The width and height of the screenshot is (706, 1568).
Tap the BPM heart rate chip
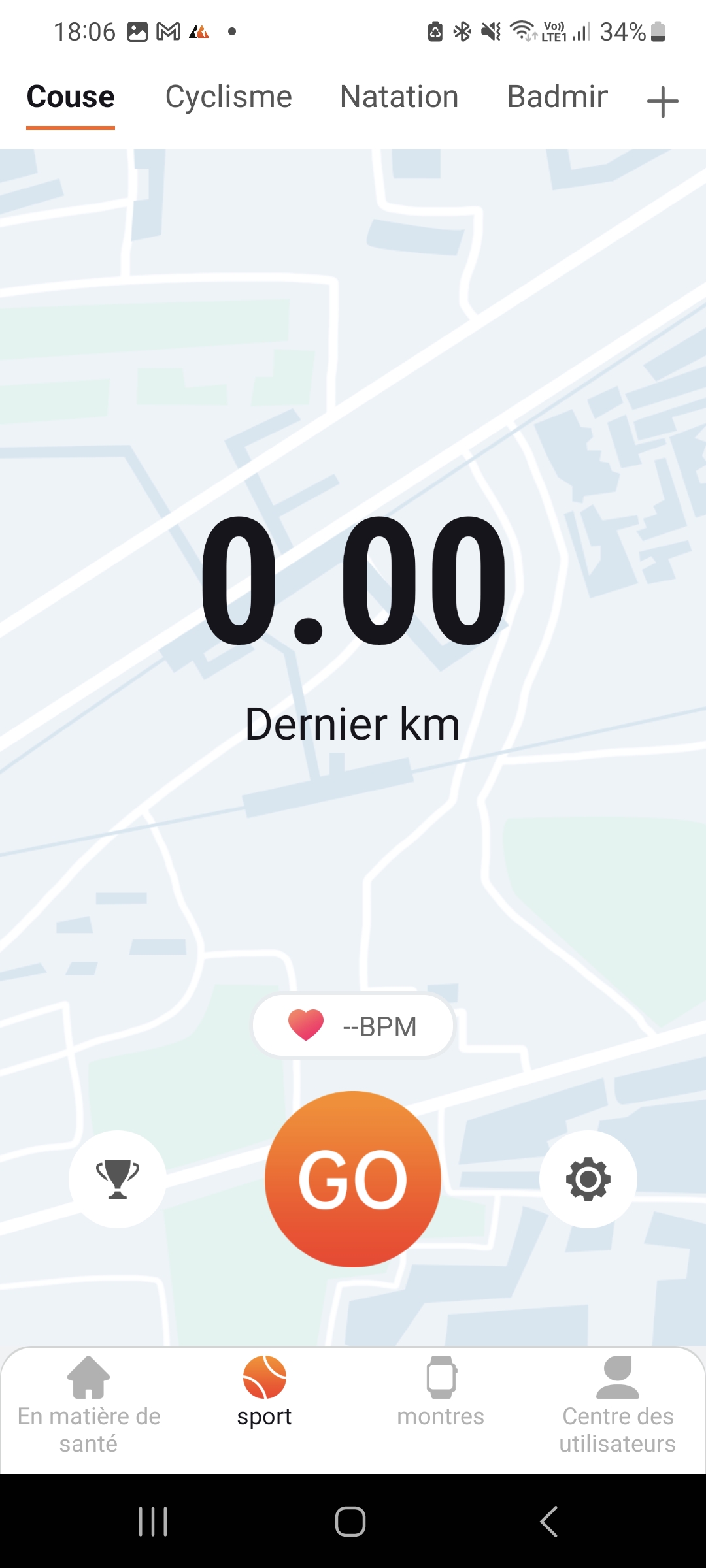(x=353, y=1026)
